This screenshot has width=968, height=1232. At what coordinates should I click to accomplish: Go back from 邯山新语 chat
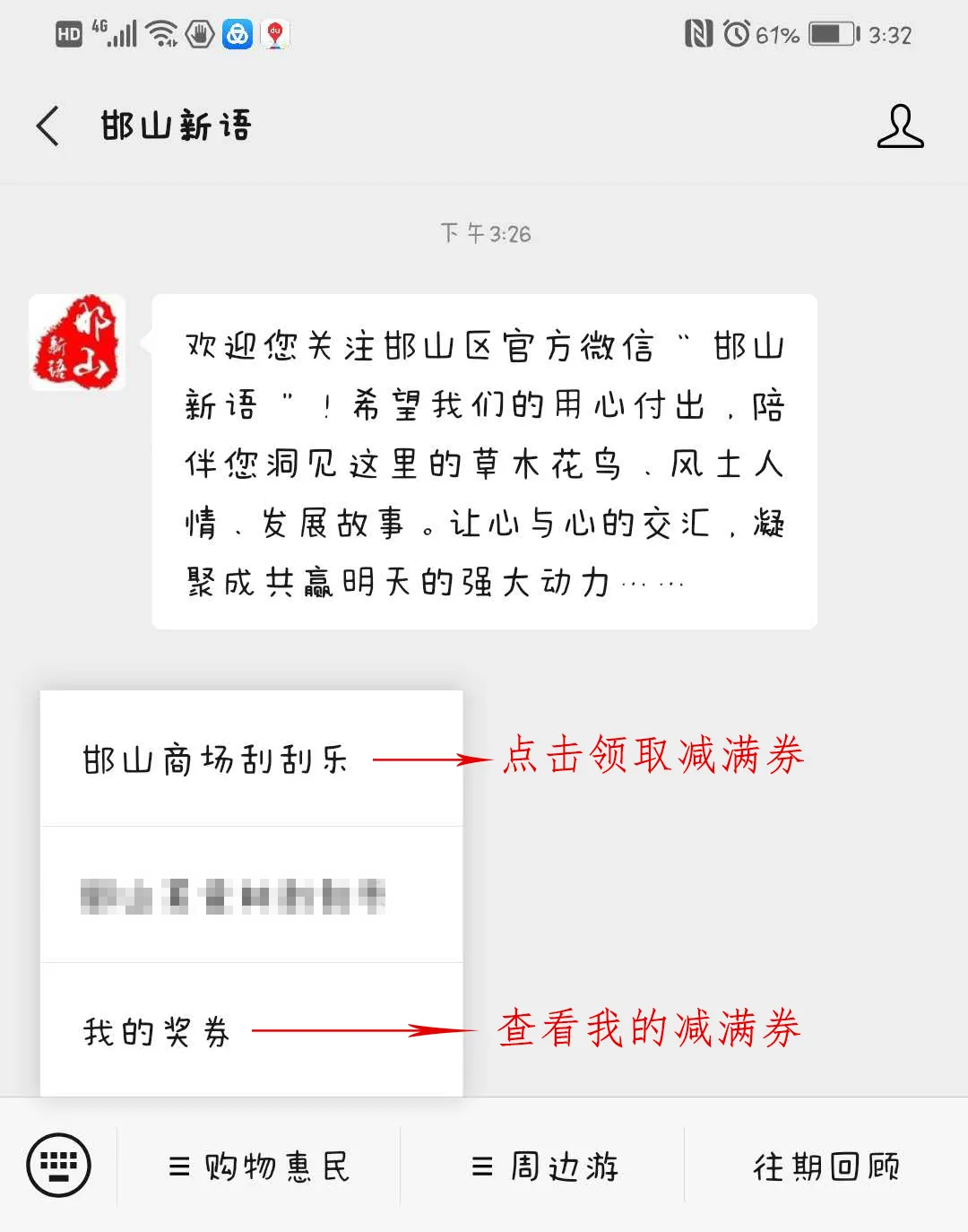point(48,126)
